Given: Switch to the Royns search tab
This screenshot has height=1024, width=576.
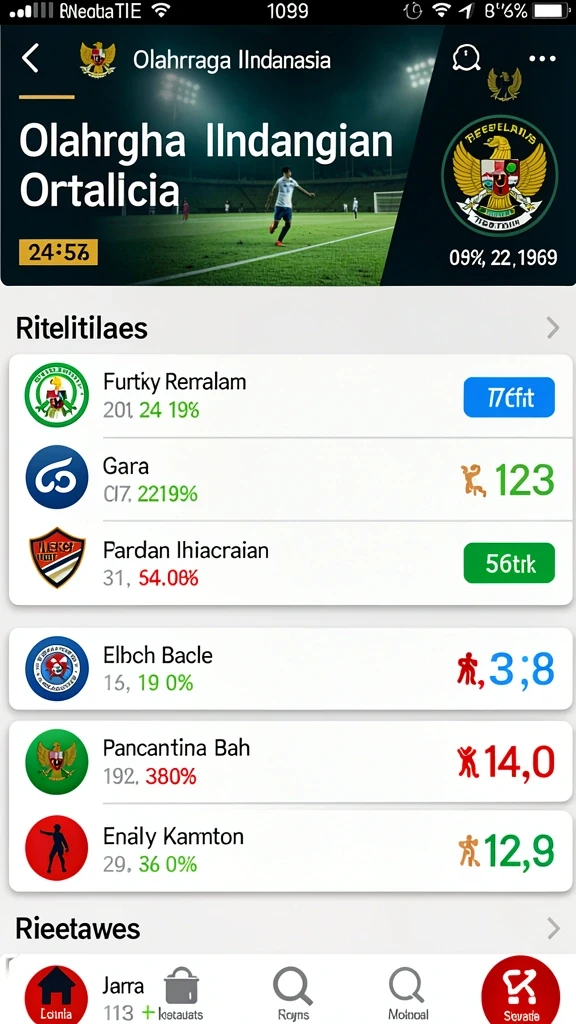Looking at the screenshot, I should [x=293, y=994].
